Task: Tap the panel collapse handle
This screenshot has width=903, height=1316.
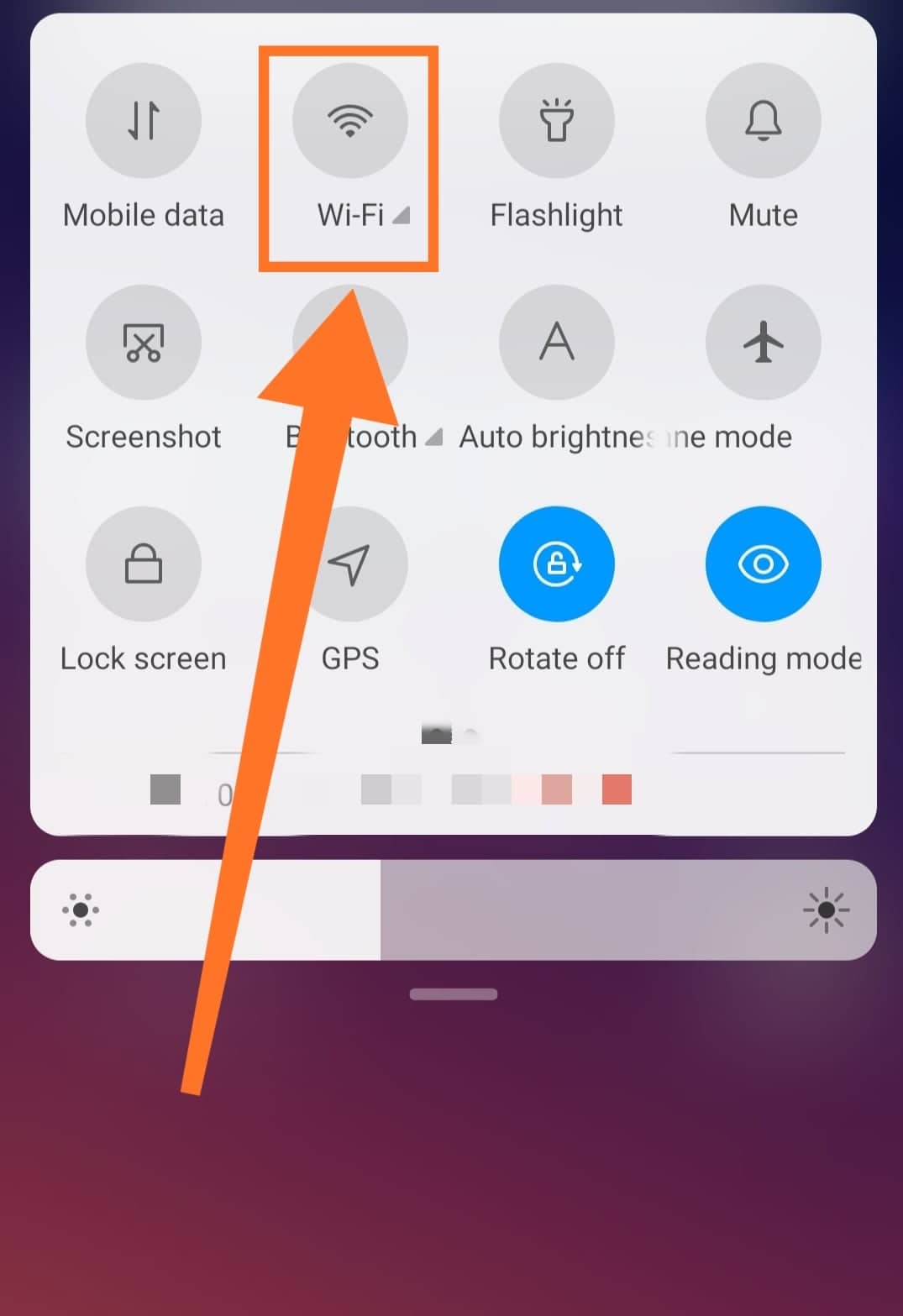Action: click(x=453, y=994)
